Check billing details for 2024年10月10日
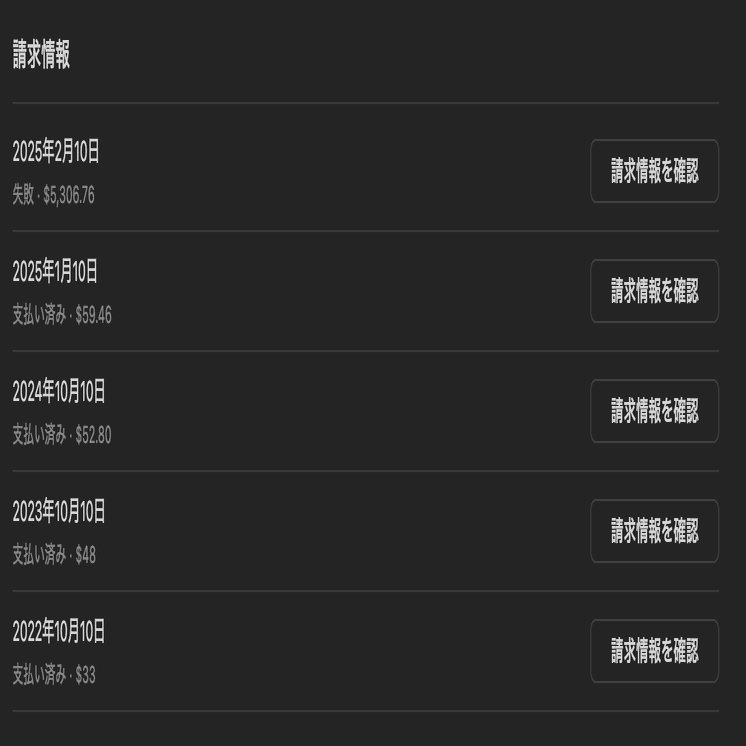The height and width of the screenshot is (746, 746). point(654,411)
